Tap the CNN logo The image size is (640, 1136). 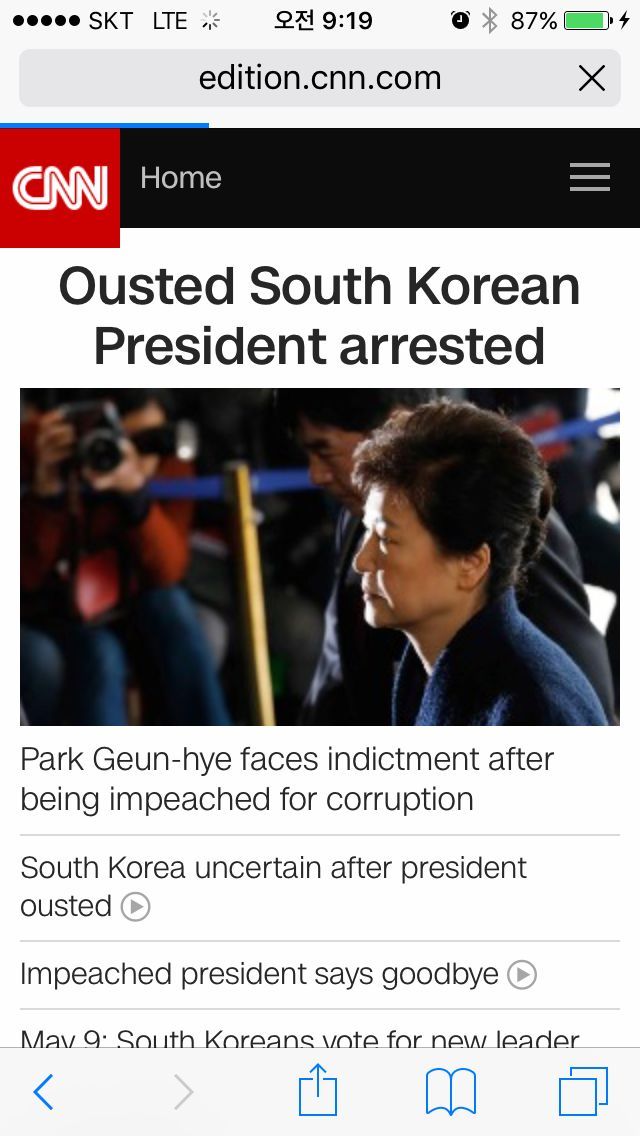click(x=60, y=187)
